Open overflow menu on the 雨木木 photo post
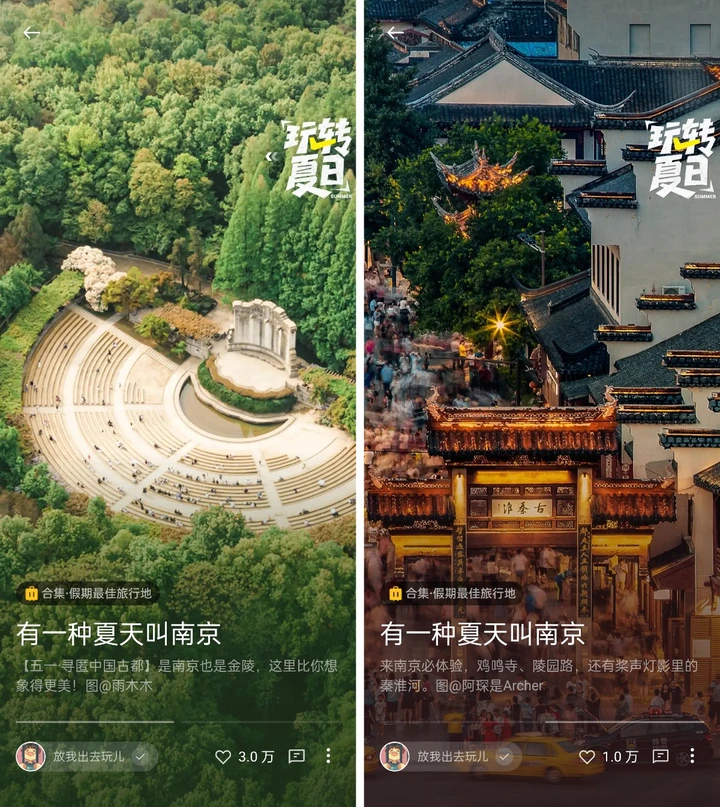This screenshot has width=720, height=807. (328, 756)
